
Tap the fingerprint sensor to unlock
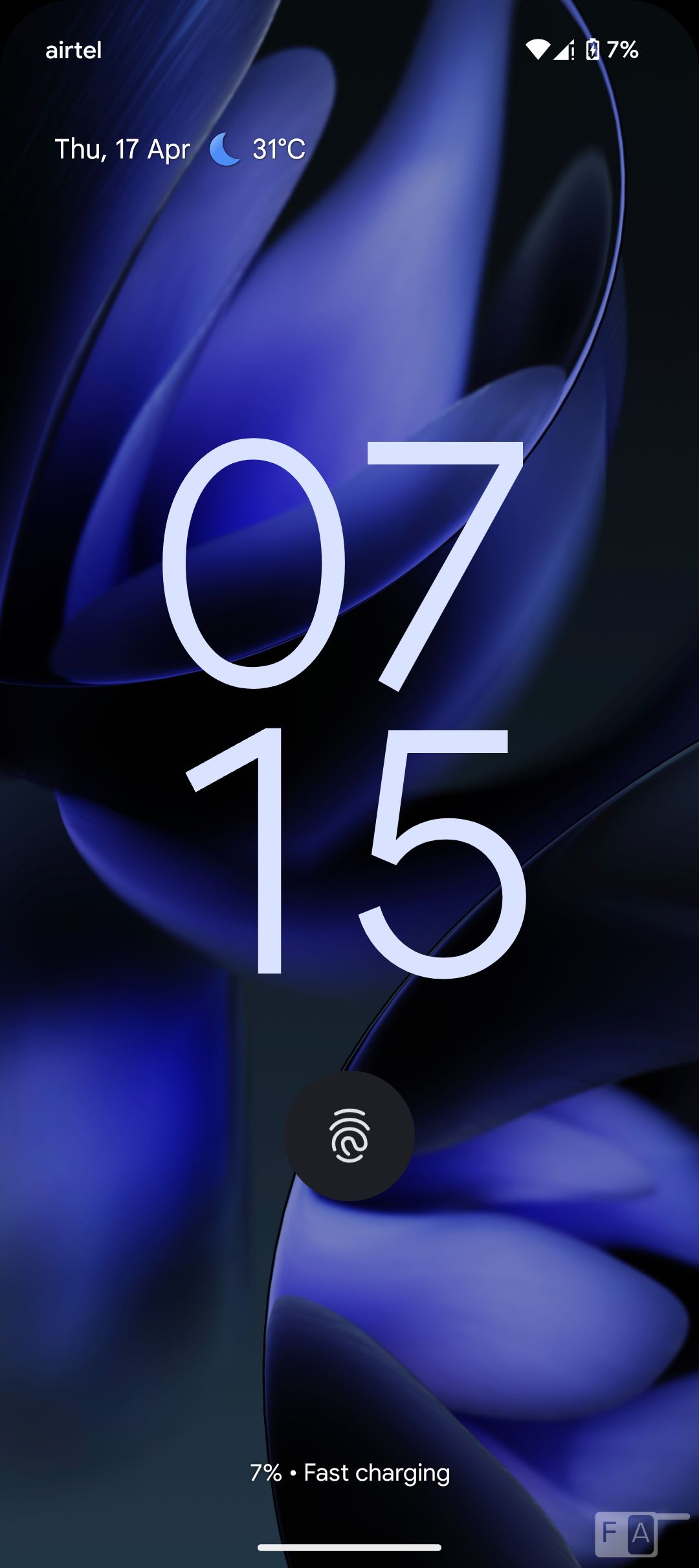(x=349, y=1136)
